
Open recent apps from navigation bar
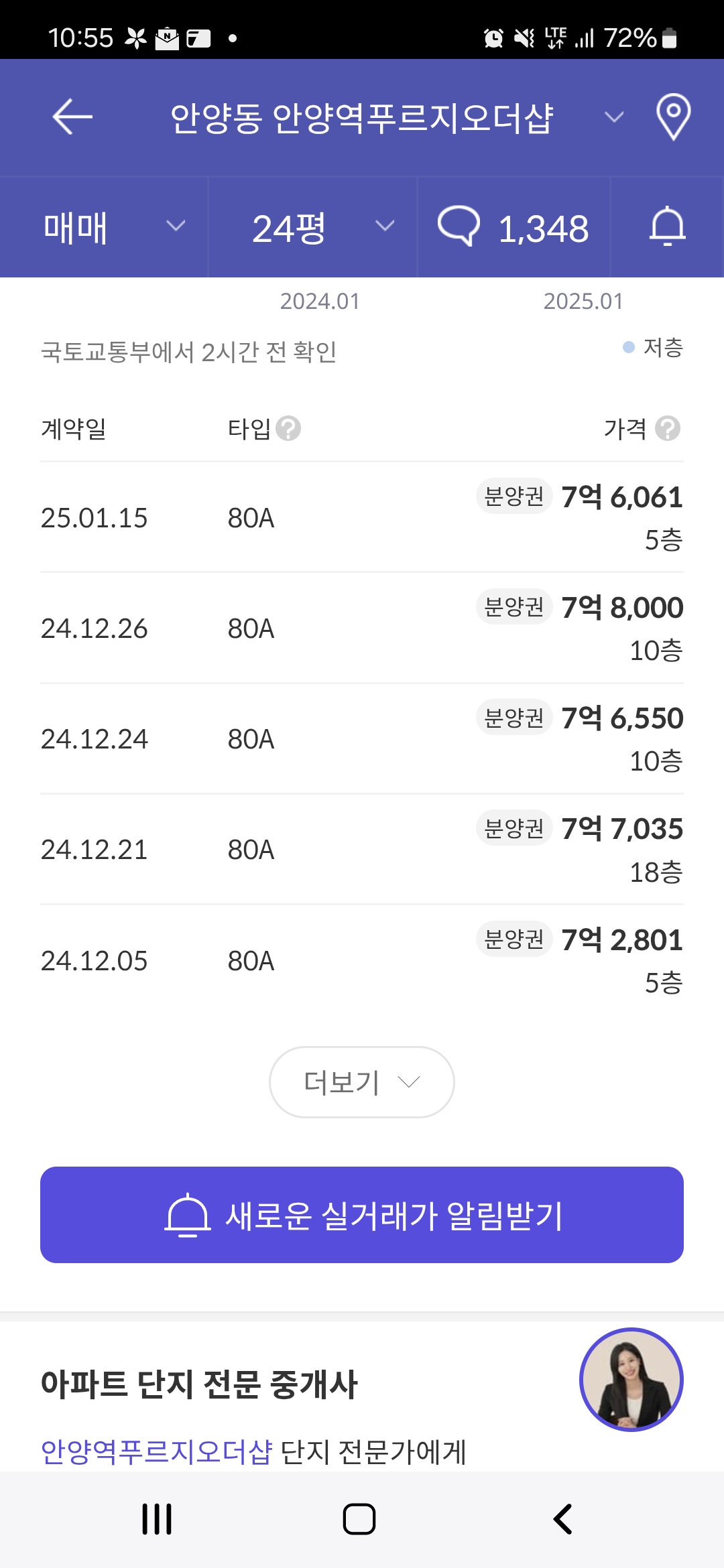point(157,1518)
